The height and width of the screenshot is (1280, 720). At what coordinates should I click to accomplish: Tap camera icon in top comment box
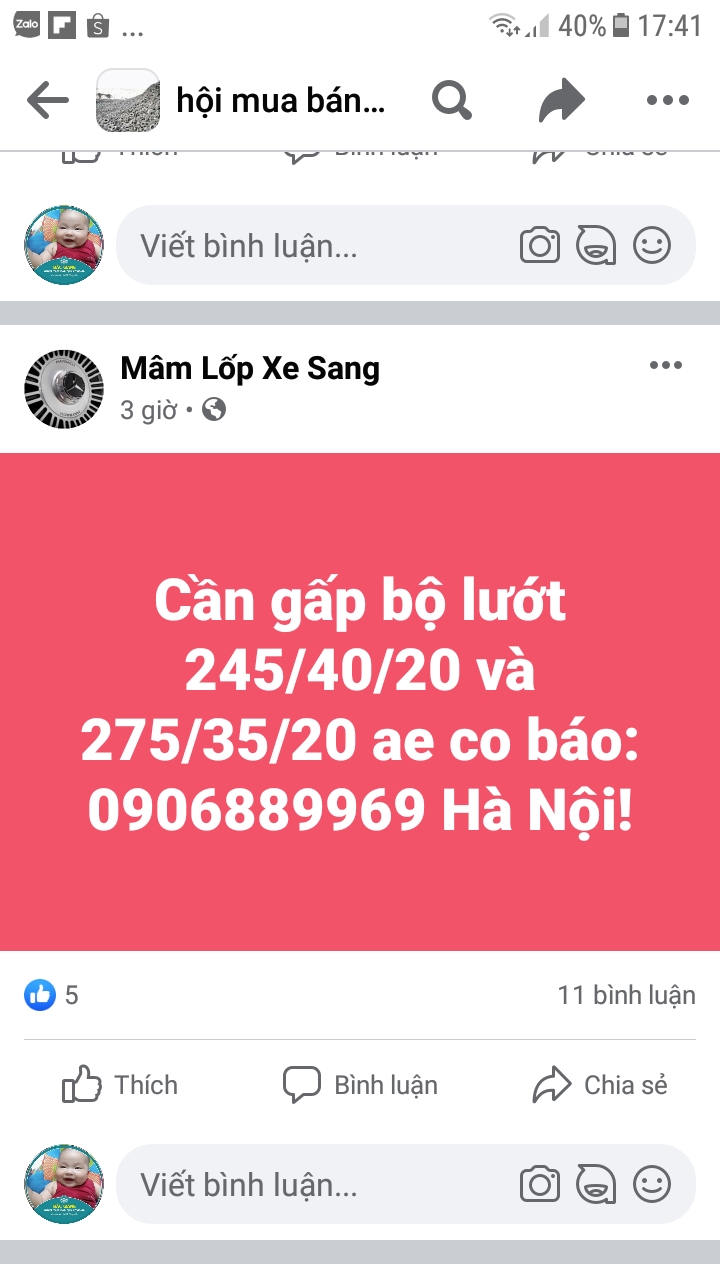pos(540,245)
